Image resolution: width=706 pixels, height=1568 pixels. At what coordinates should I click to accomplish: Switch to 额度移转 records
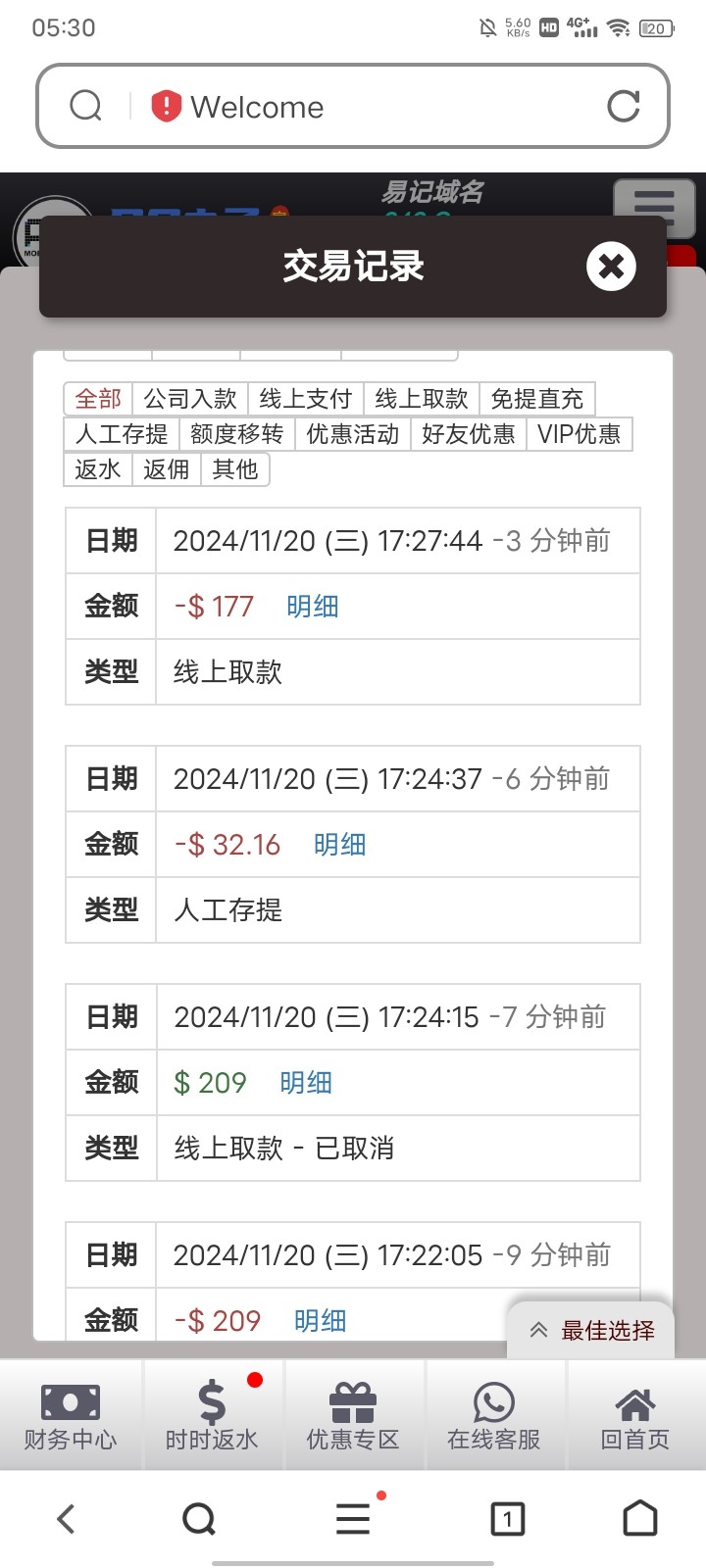point(236,434)
